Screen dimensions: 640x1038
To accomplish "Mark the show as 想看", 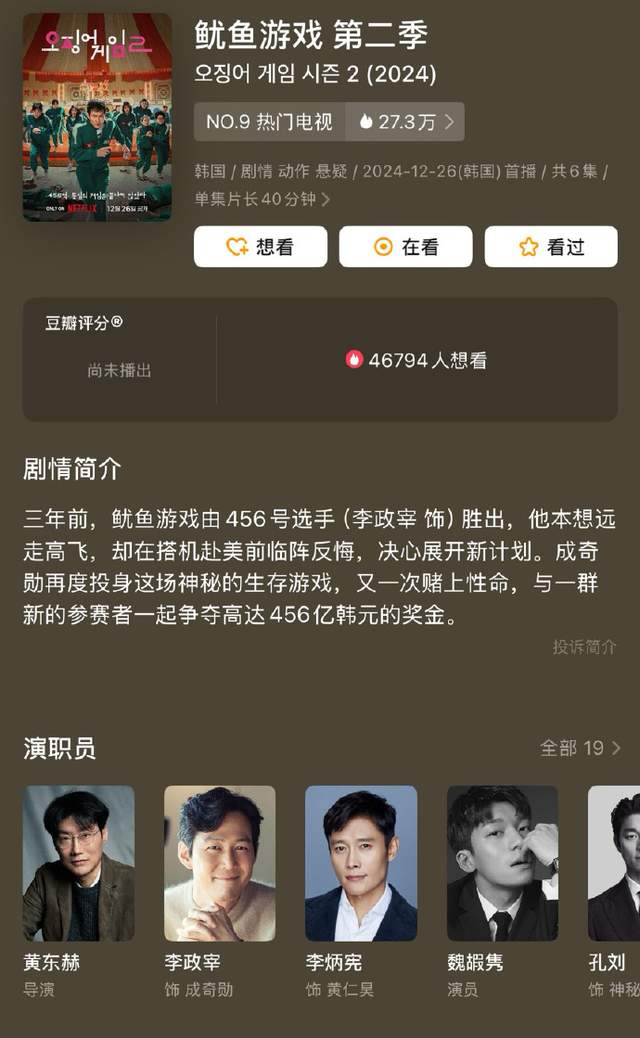I will pyautogui.click(x=260, y=247).
